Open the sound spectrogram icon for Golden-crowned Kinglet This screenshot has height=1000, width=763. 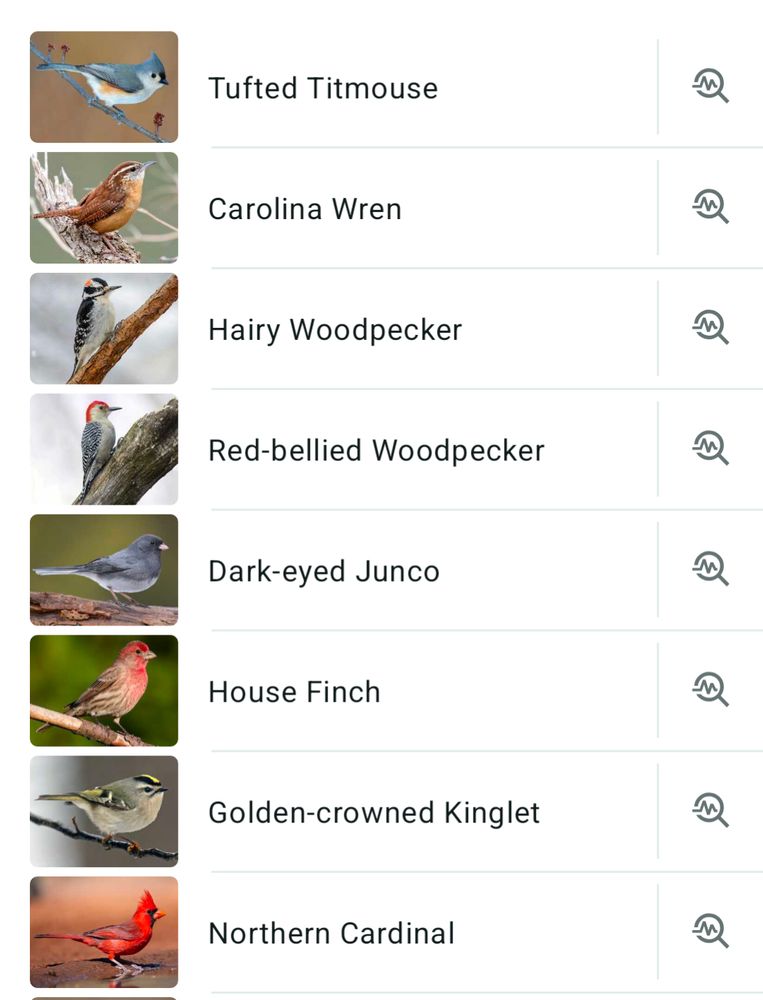click(x=710, y=811)
